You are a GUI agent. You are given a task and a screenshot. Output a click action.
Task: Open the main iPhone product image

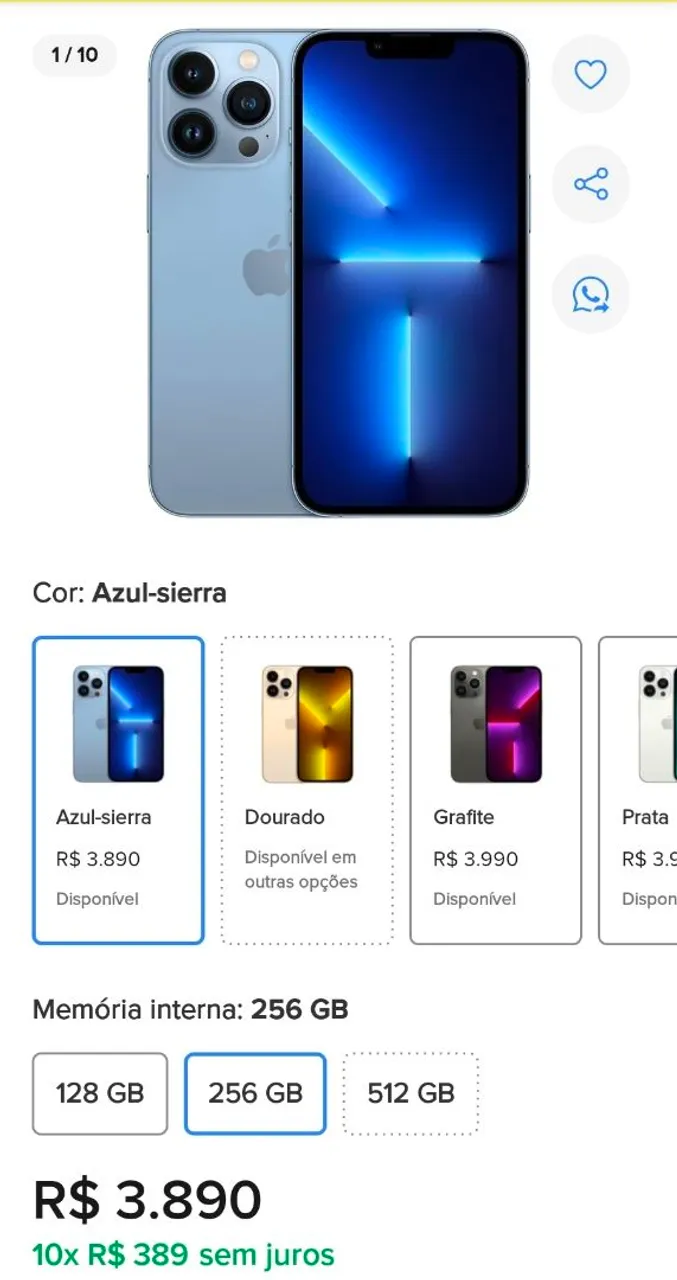coord(339,272)
